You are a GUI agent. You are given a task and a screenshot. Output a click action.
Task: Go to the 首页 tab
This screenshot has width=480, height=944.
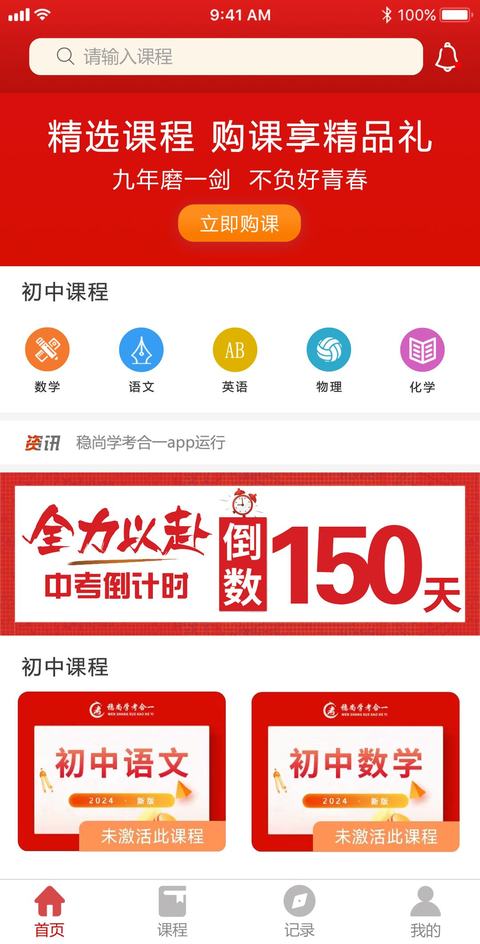pyautogui.click(x=49, y=911)
